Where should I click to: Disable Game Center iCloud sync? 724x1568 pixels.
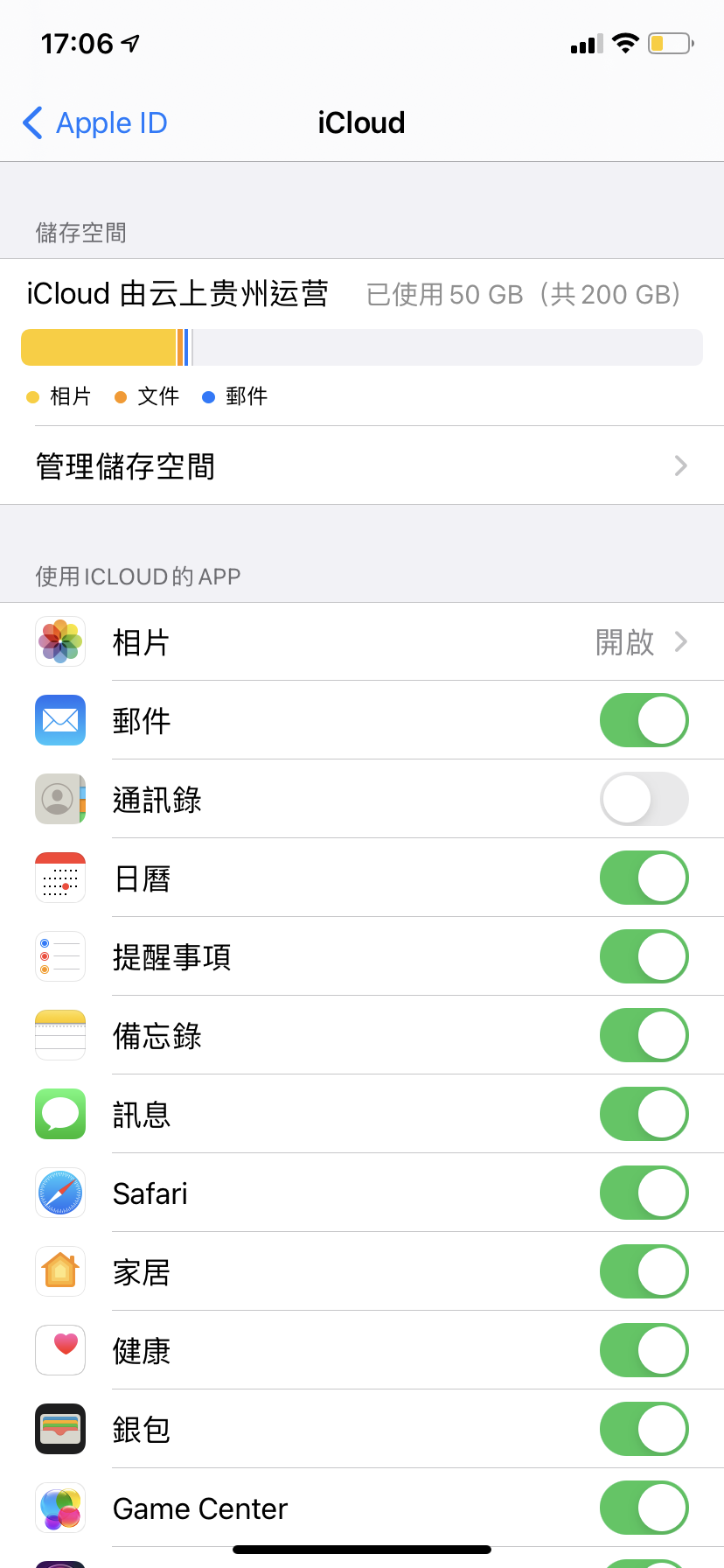644,1508
